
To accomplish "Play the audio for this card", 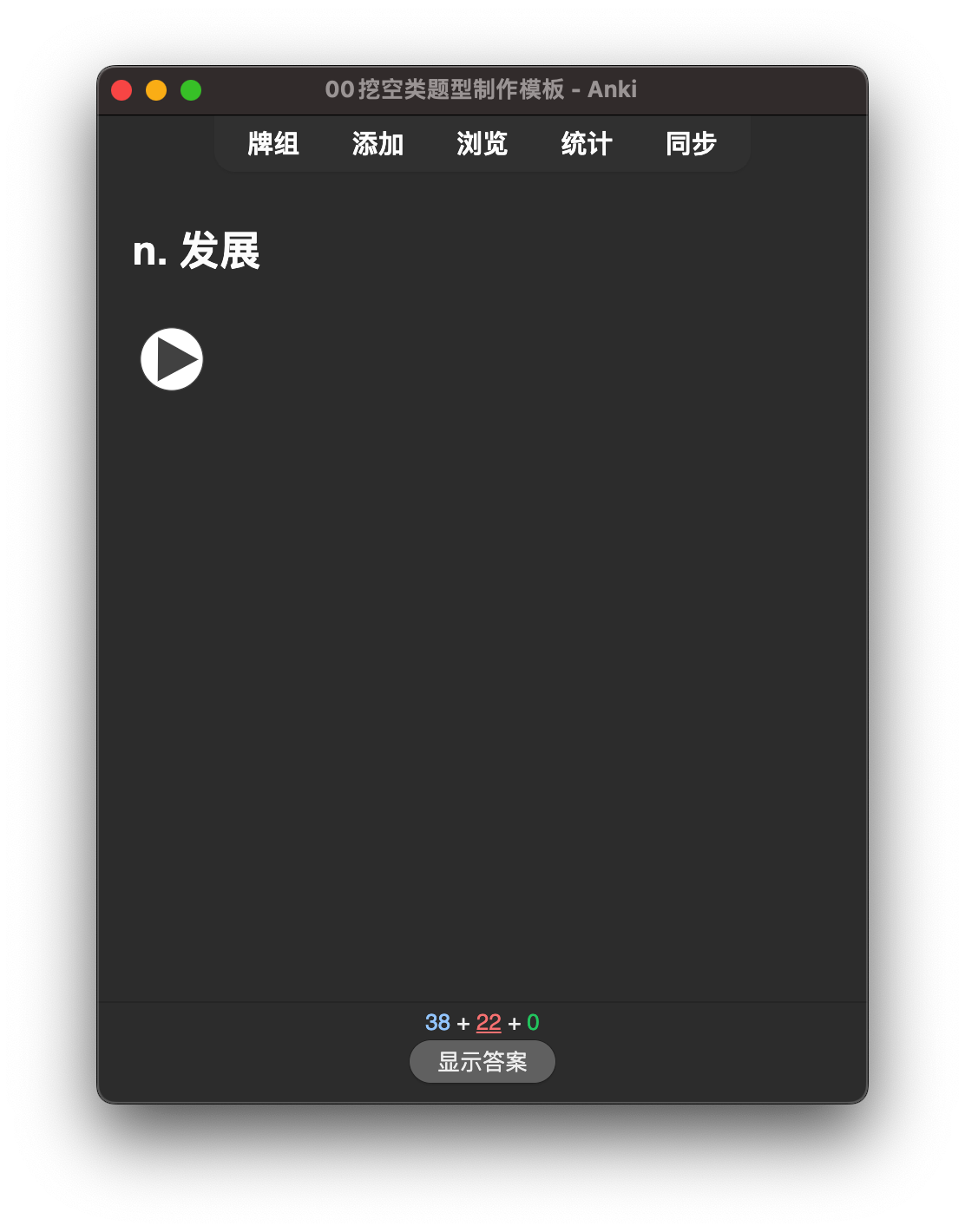I will pyautogui.click(x=172, y=359).
